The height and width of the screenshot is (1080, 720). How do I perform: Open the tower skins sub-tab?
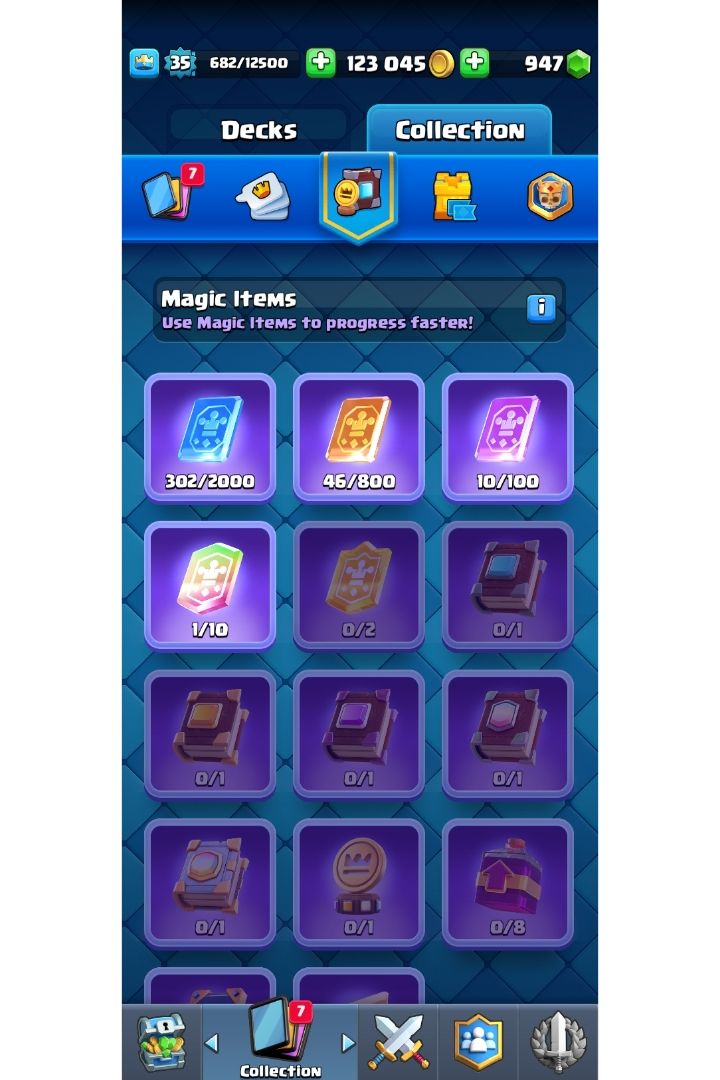452,197
